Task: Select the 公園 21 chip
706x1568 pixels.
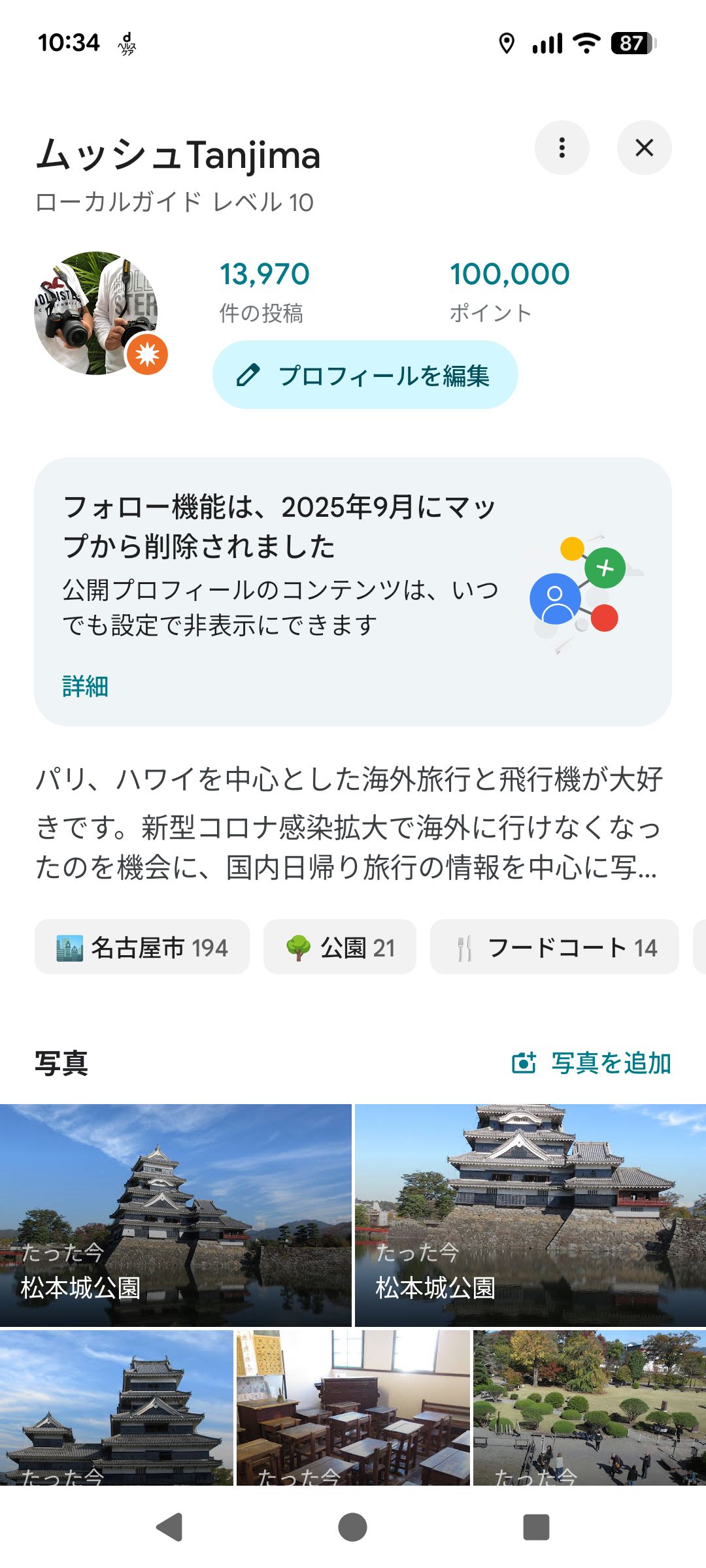Action: pos(340,947)
